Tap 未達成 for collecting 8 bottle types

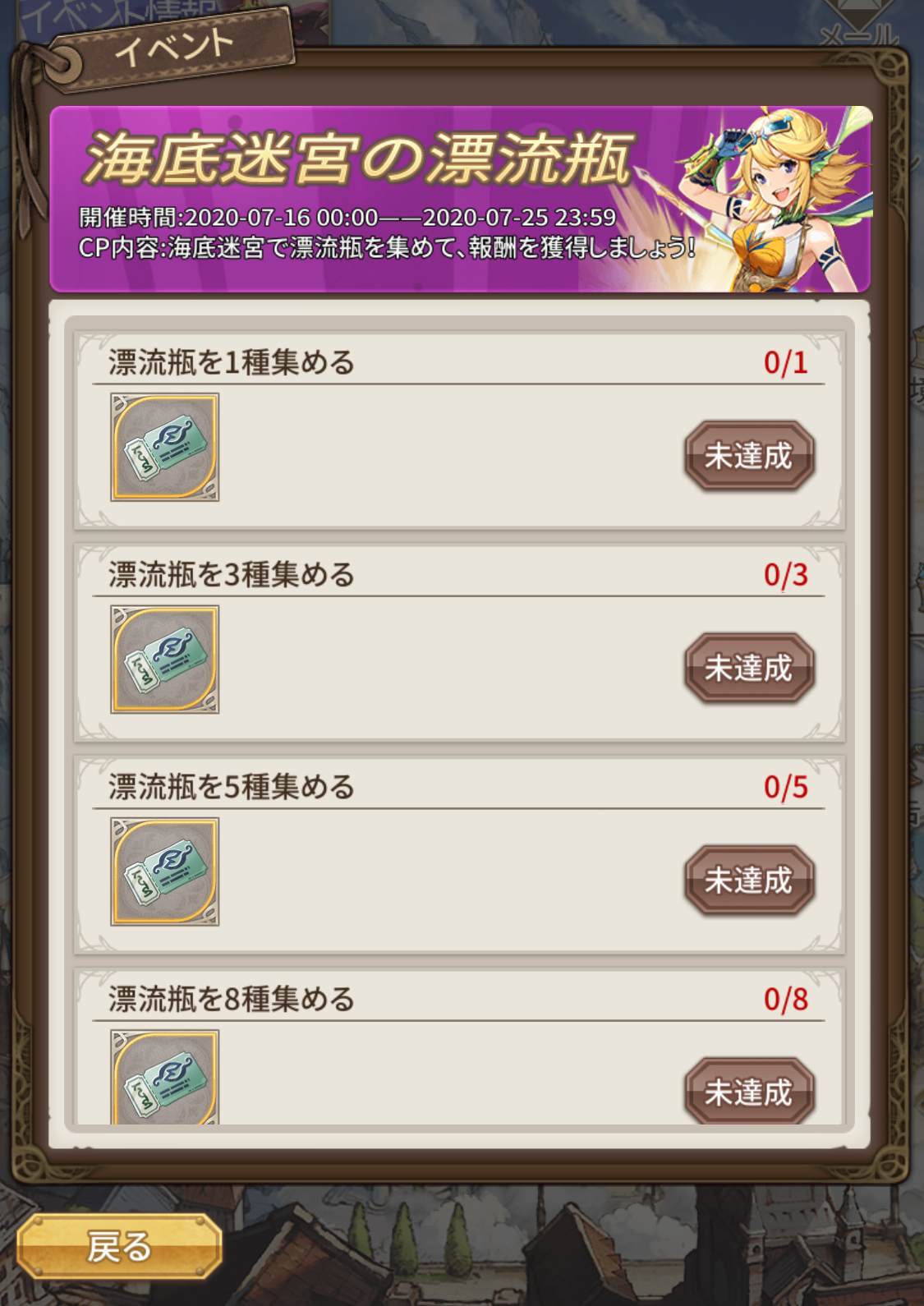point(749,1091)
